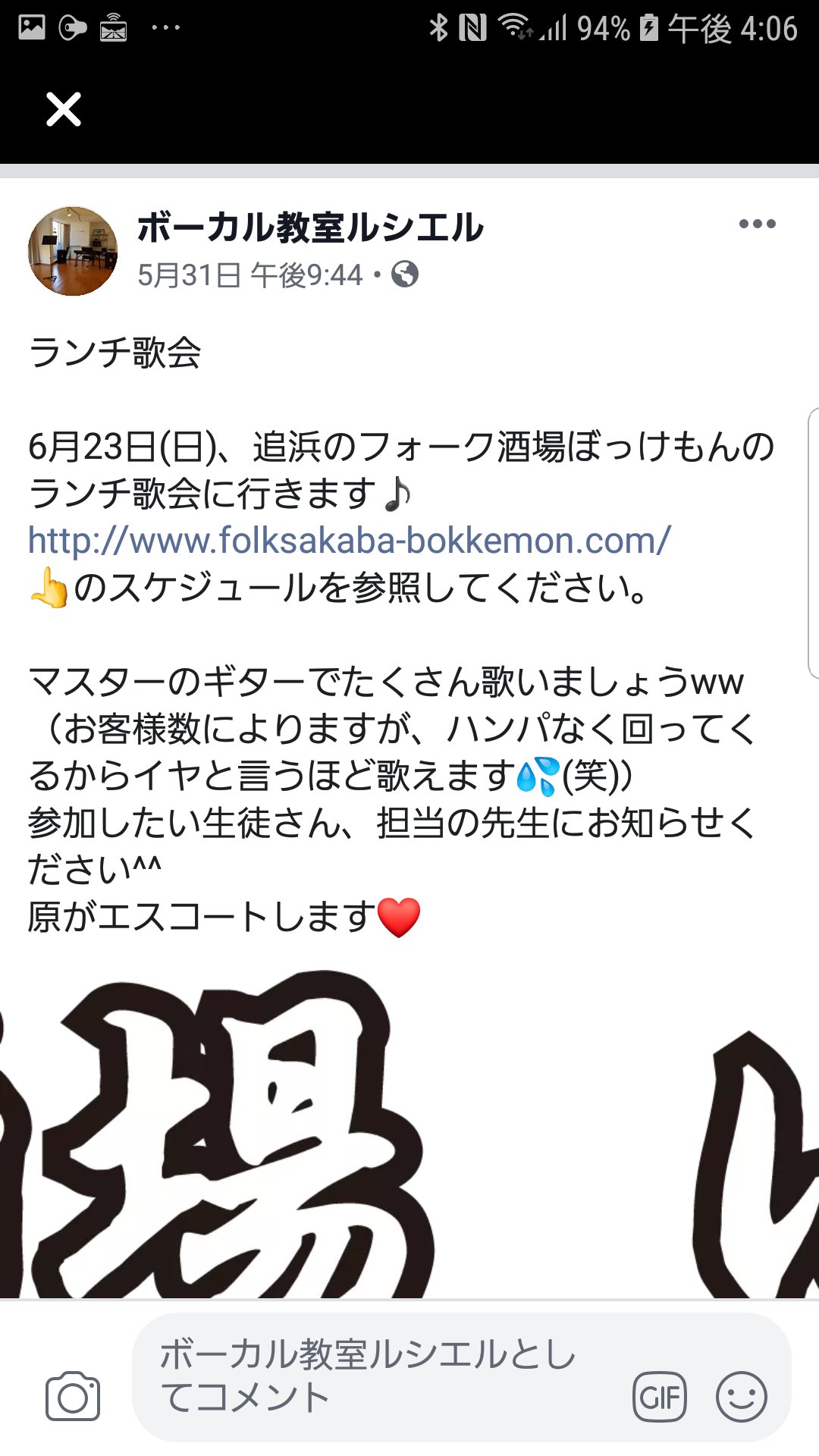Open the post's three-dot options menu
The image size is (819, 1456).
757,224
